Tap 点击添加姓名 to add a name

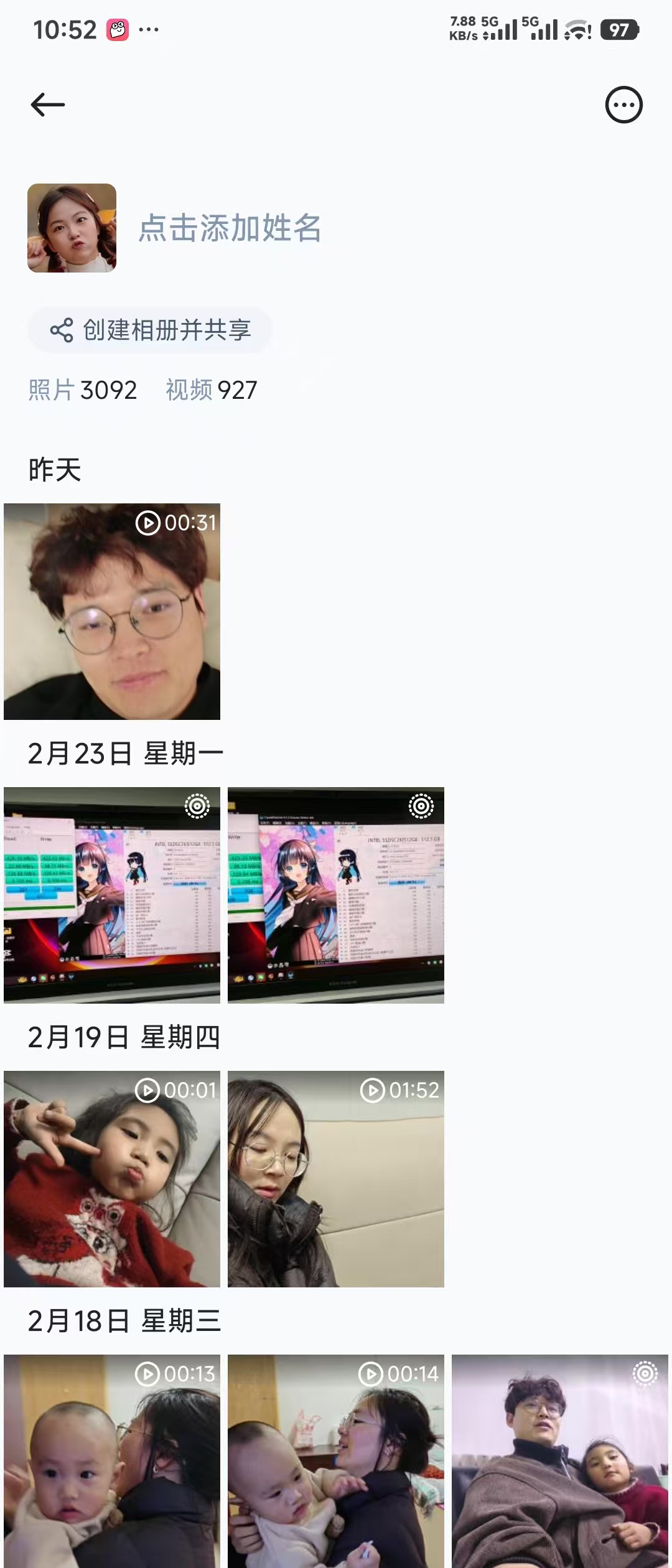[x=230, y=228]
